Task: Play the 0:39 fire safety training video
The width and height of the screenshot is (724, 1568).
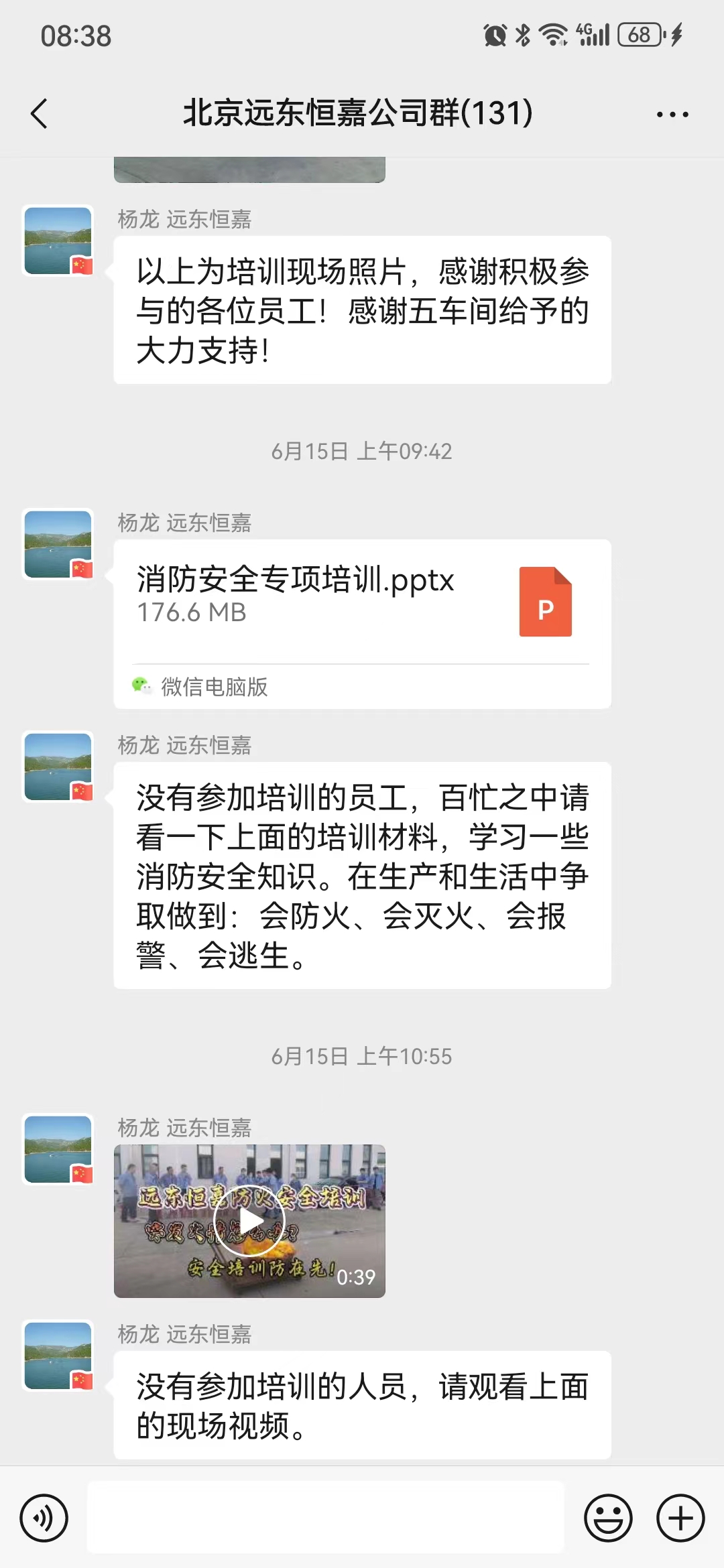Action: coord(250,1221)
